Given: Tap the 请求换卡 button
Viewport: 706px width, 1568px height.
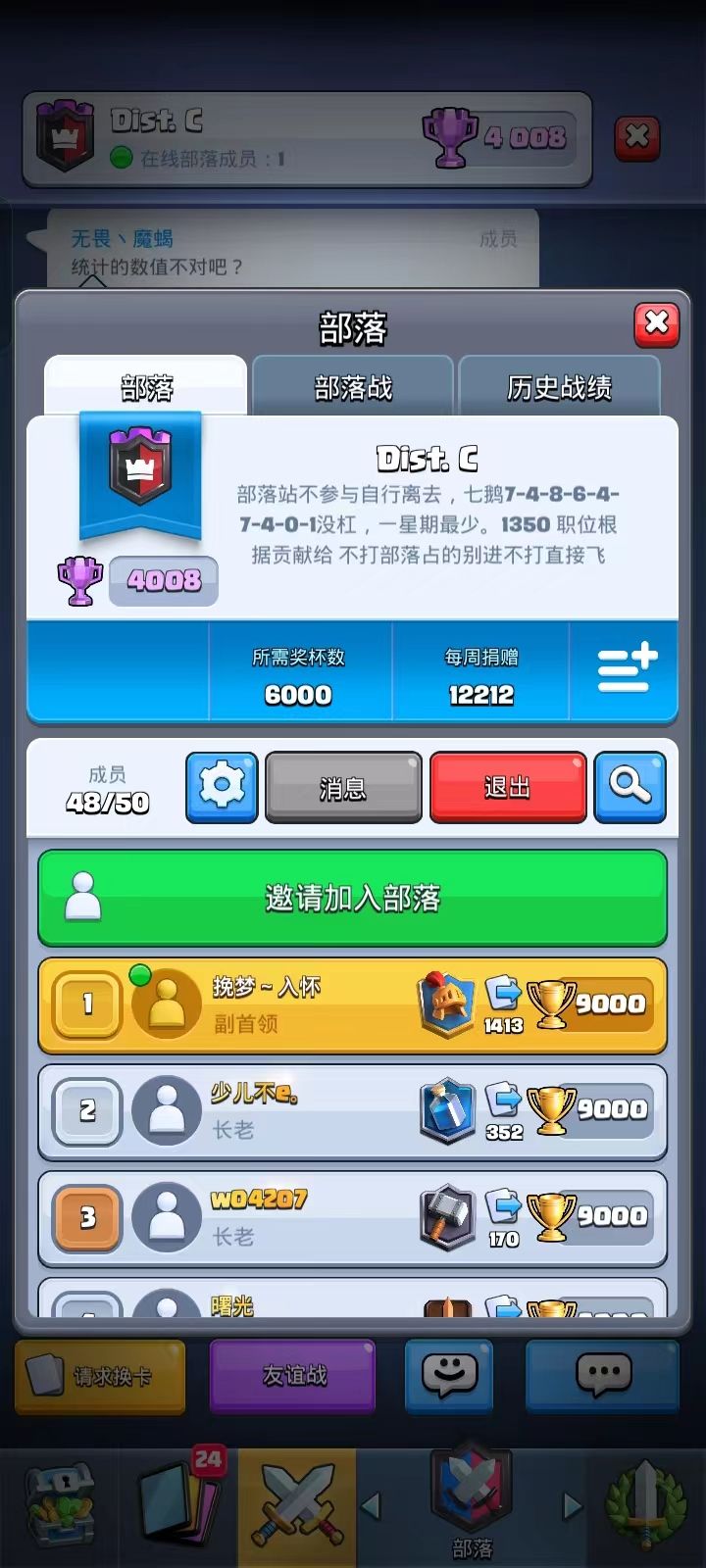Looking at the screenshot, I should [x=100, y=1376].
